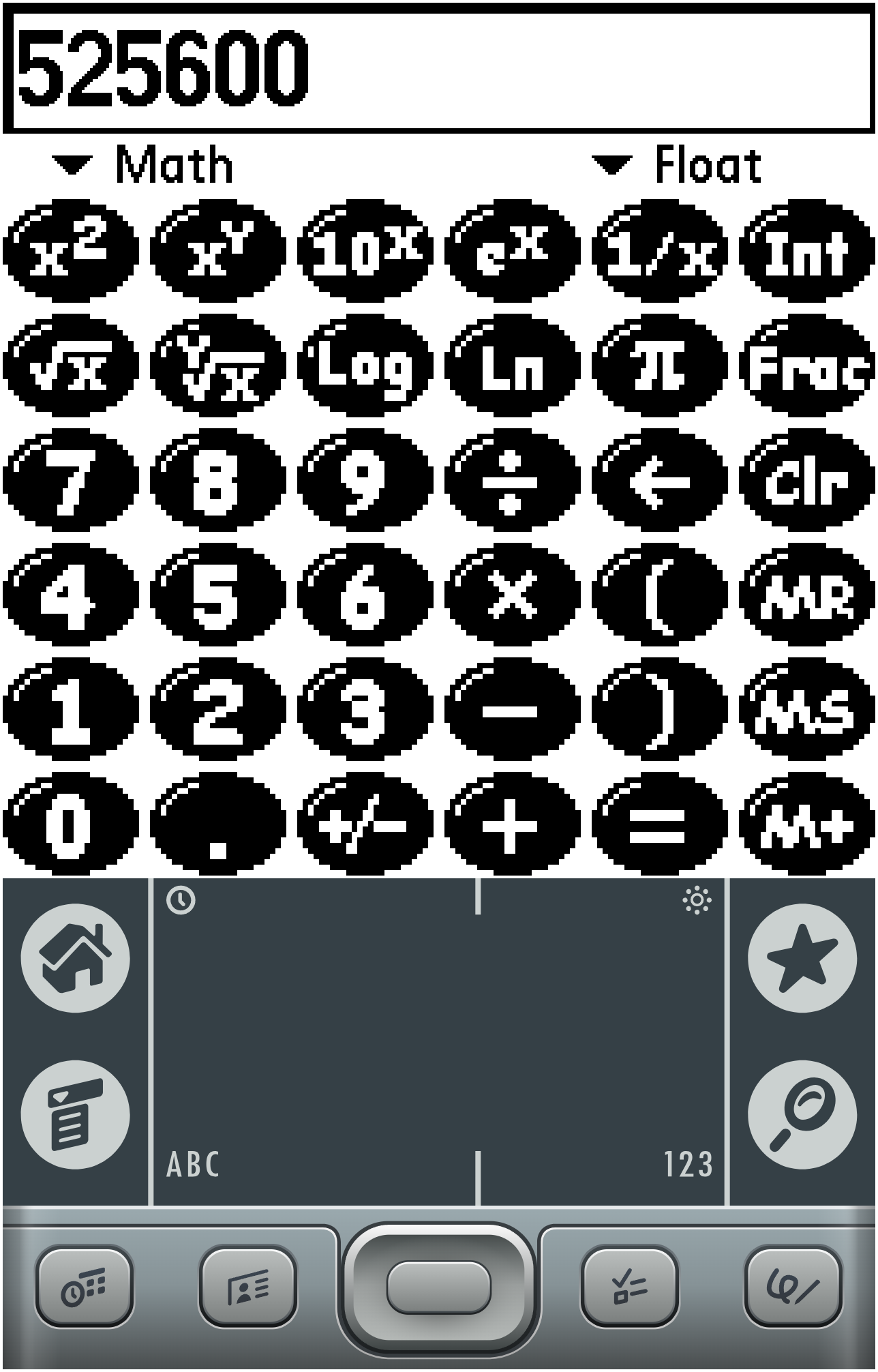Delete last digit with backspace arrow
Viewport: 878px width, 1372px height.
pos(658,480)
